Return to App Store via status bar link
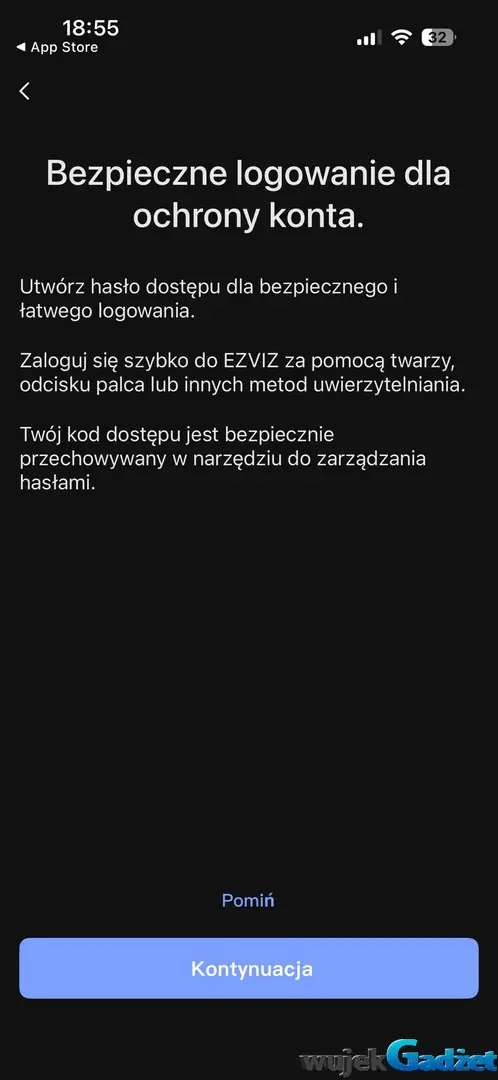 pos(57,48)
